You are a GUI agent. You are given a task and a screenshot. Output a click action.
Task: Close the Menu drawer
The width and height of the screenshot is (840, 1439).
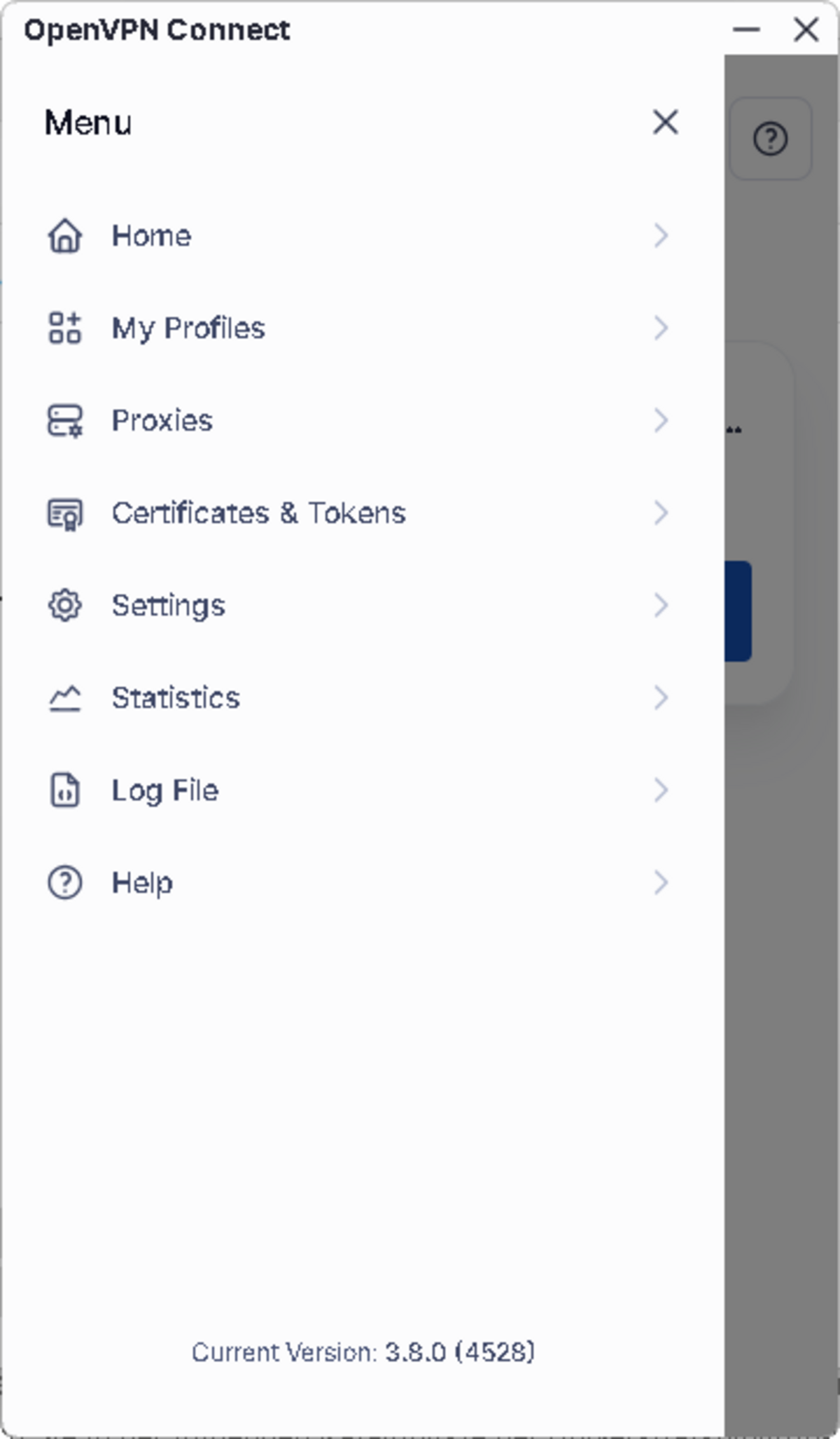coord(664,123)
